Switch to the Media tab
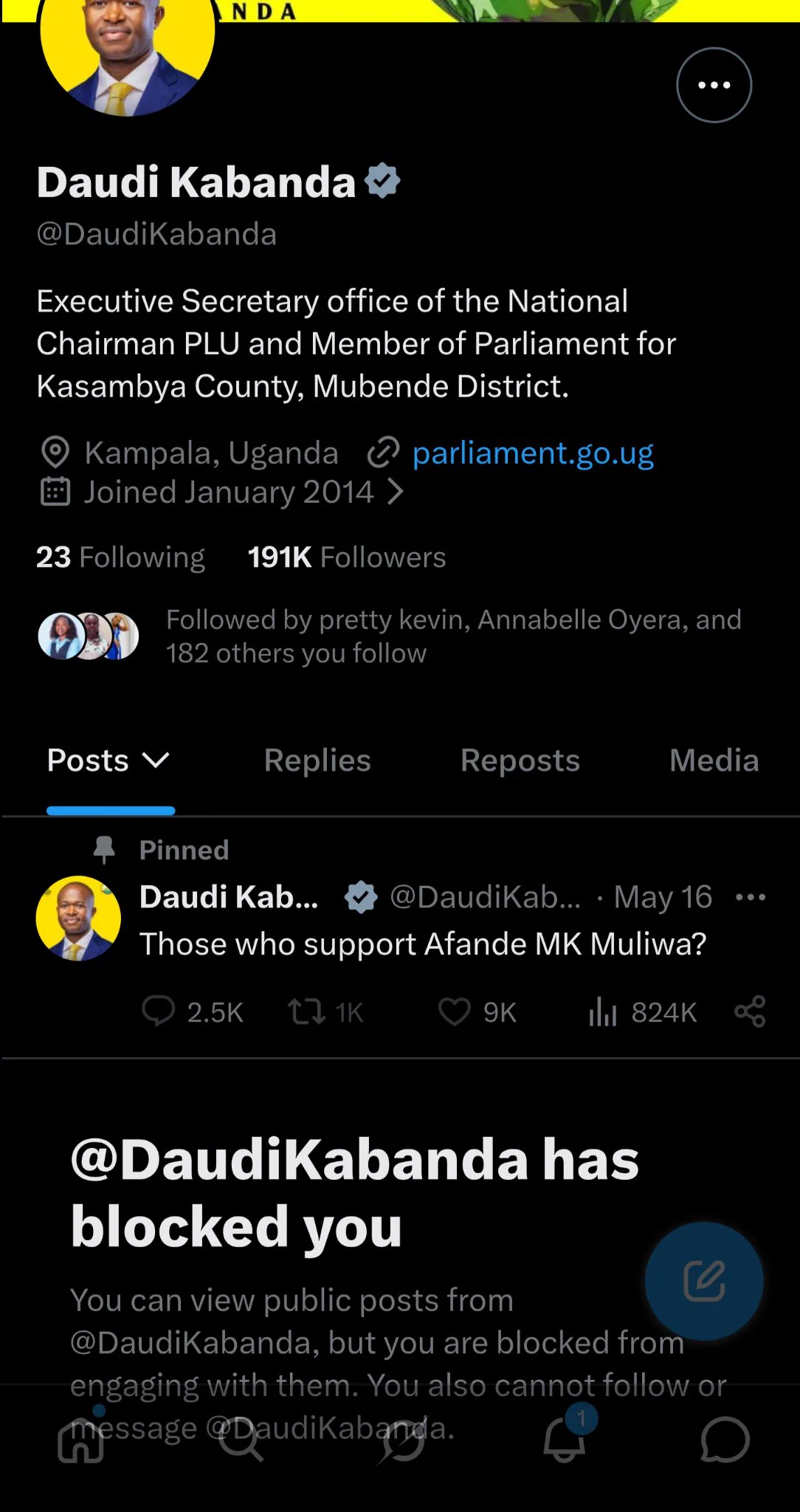 click(x=714, y=760)
